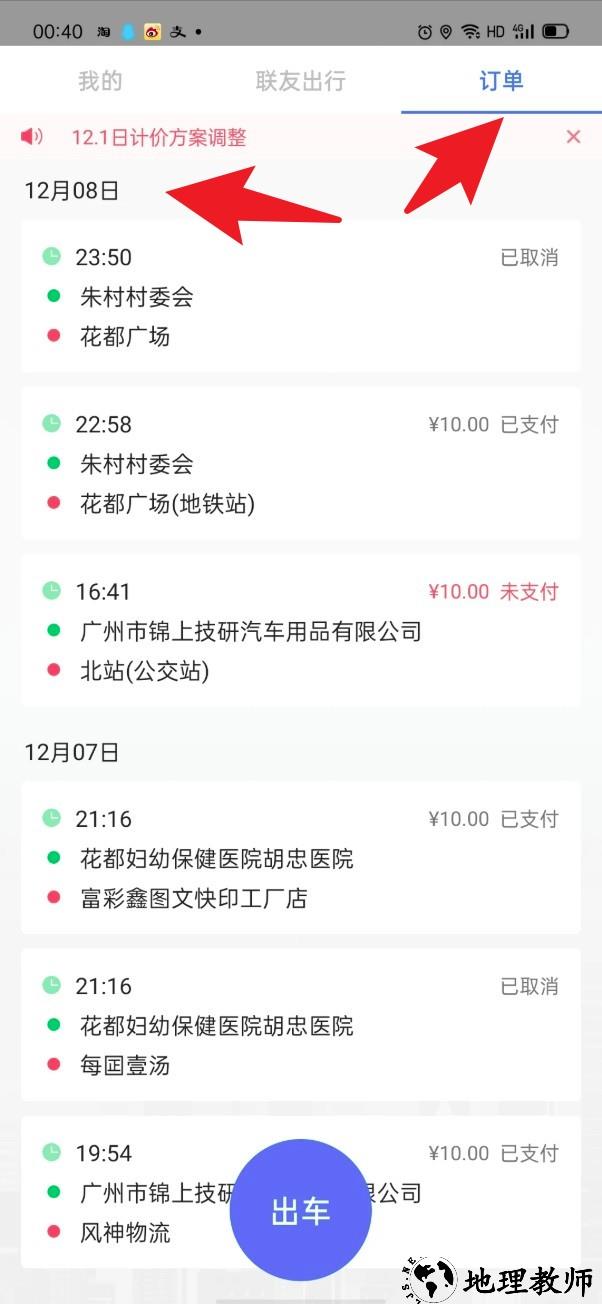View the cancelled order to 每囸壹汤

[300, 1024]
